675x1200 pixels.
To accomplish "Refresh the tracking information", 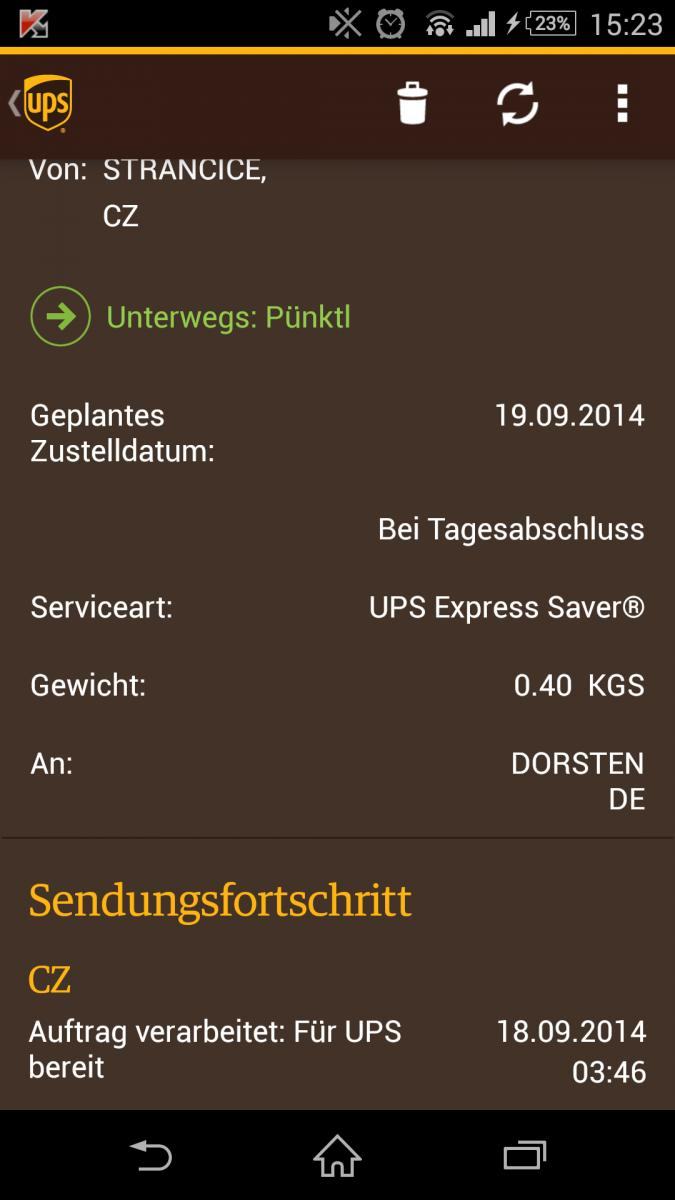I will tap(517, 103).
